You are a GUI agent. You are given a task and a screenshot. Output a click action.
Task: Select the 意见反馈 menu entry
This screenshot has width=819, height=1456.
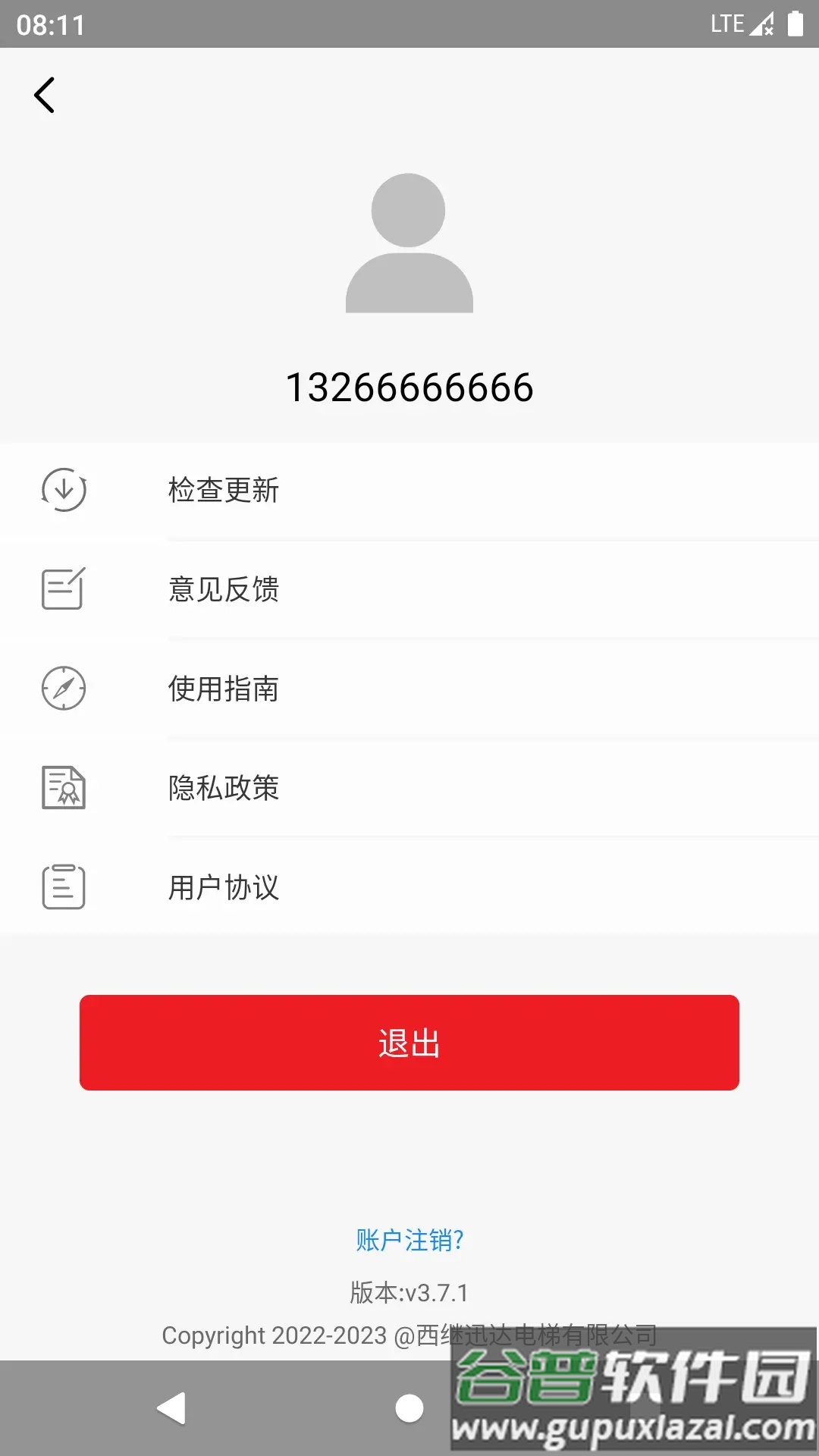tap(224, 589)
